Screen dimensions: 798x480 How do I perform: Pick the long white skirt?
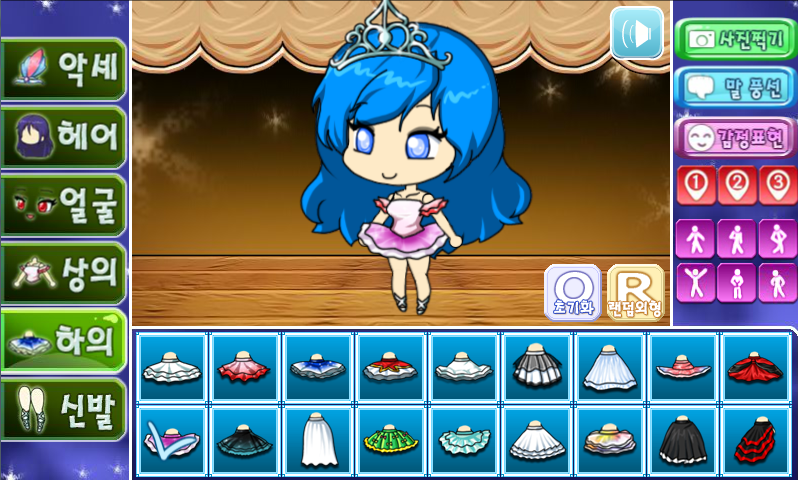click(318, 436)
